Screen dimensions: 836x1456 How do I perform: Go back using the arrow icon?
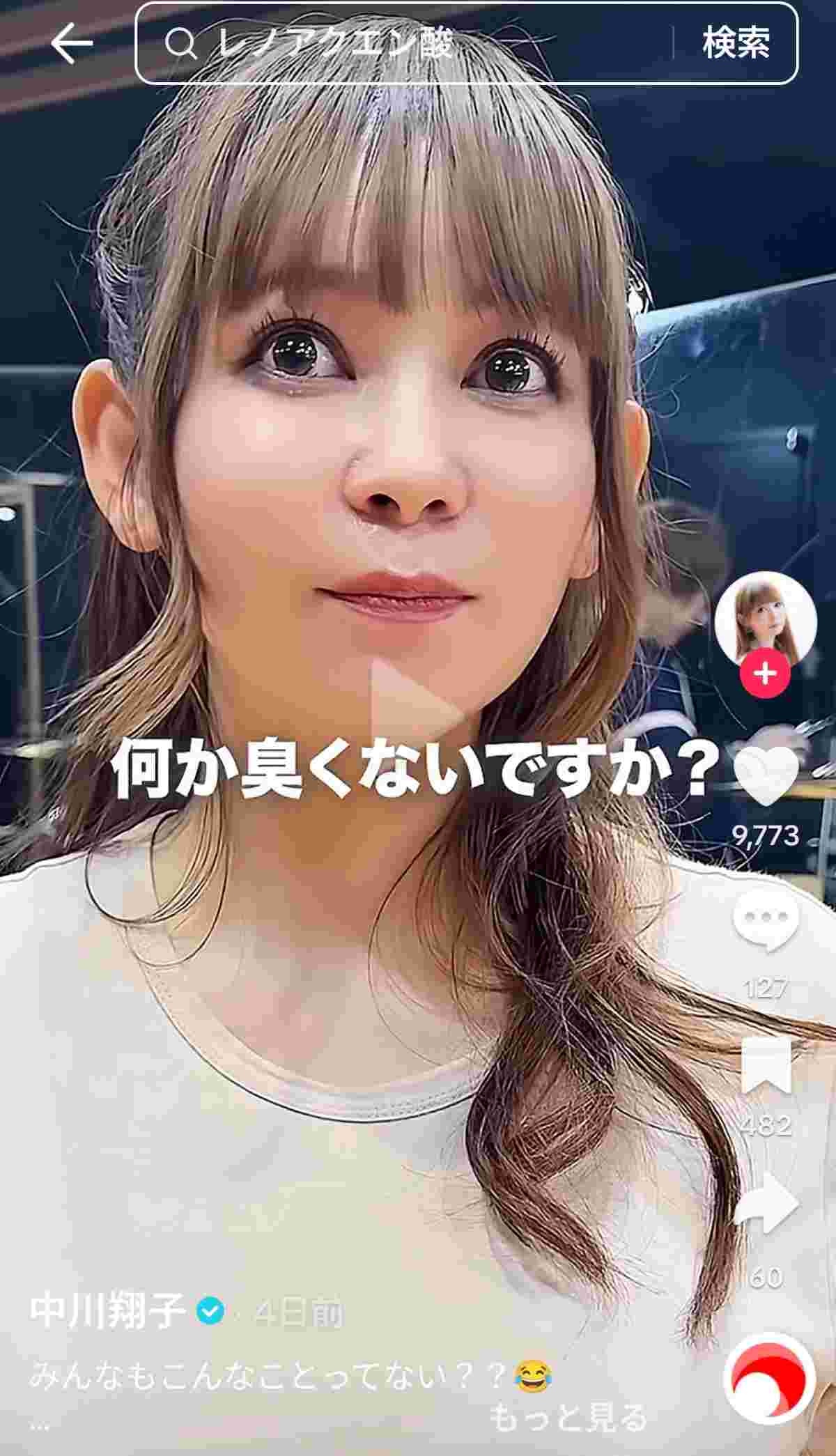pyautogui.click(x=72, y=43)
